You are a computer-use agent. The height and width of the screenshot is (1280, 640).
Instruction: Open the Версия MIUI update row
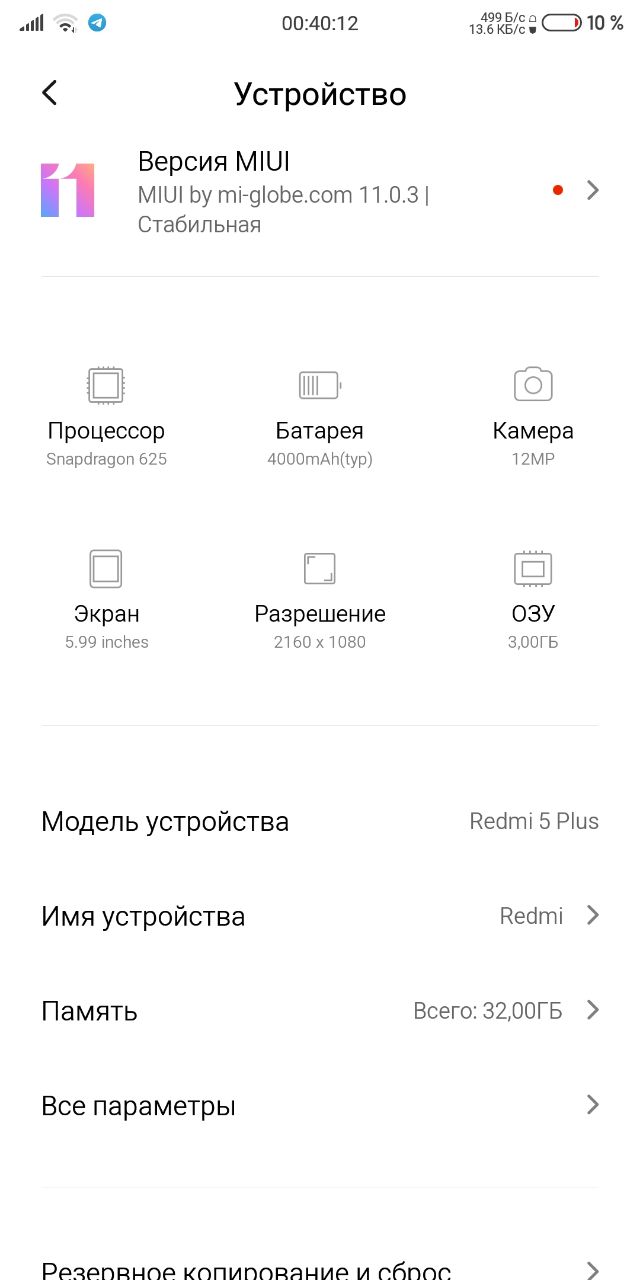coord(320,191)
